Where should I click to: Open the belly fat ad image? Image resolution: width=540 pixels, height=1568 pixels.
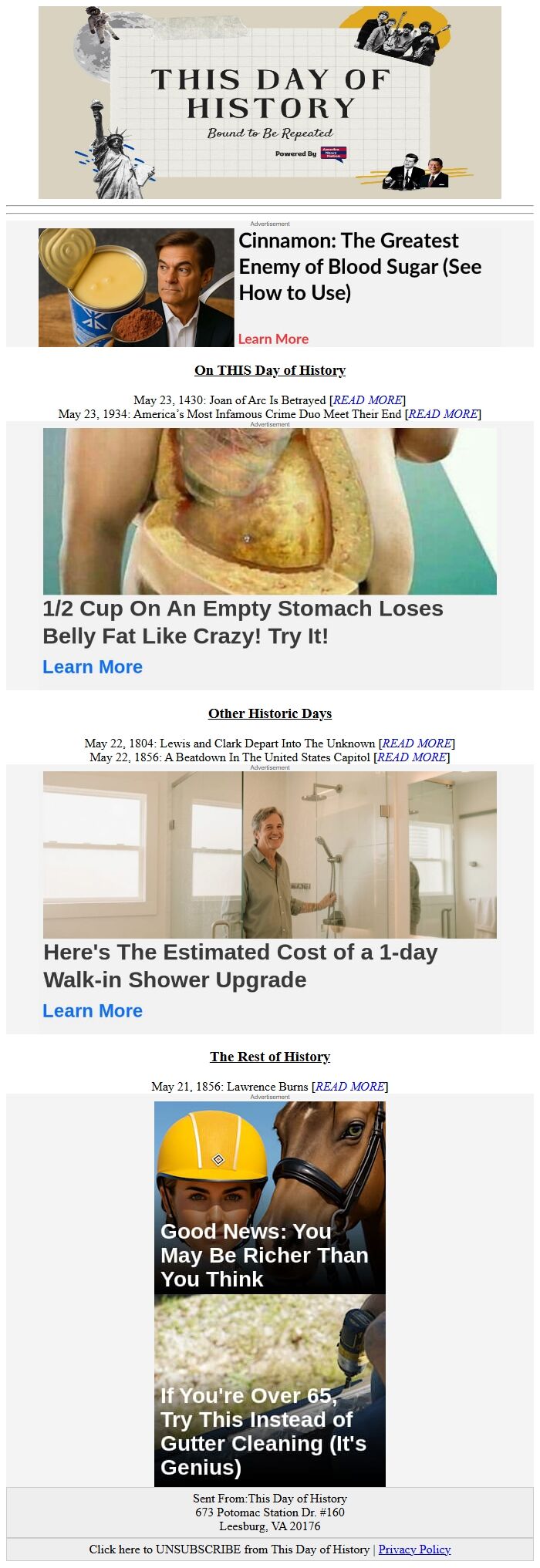pos(269,511)
